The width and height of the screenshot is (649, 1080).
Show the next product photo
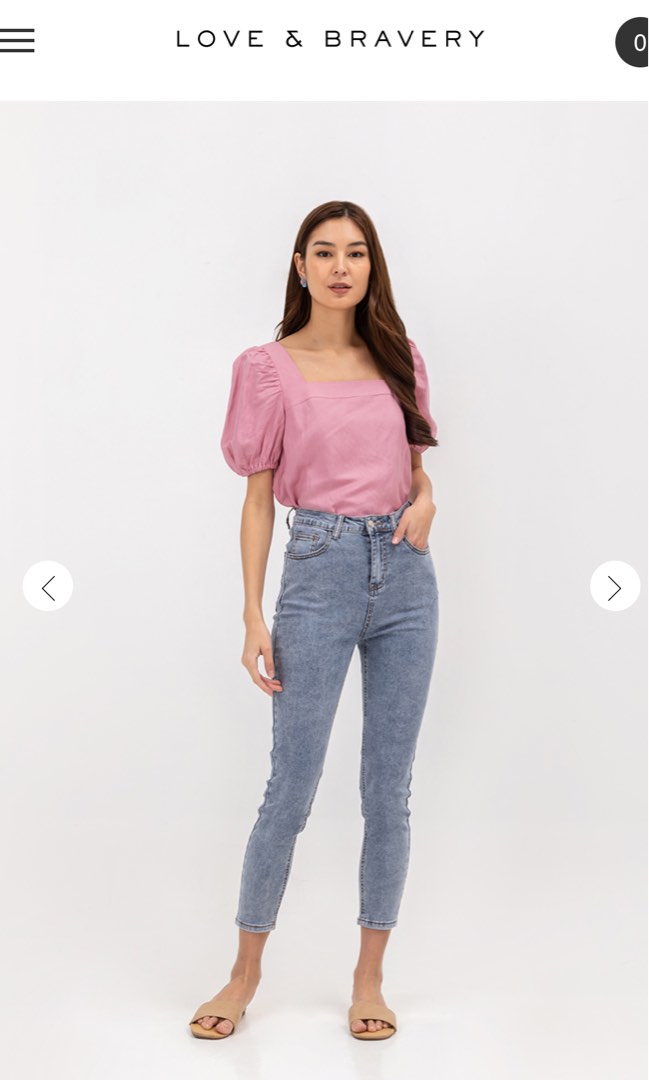point(614,586)
